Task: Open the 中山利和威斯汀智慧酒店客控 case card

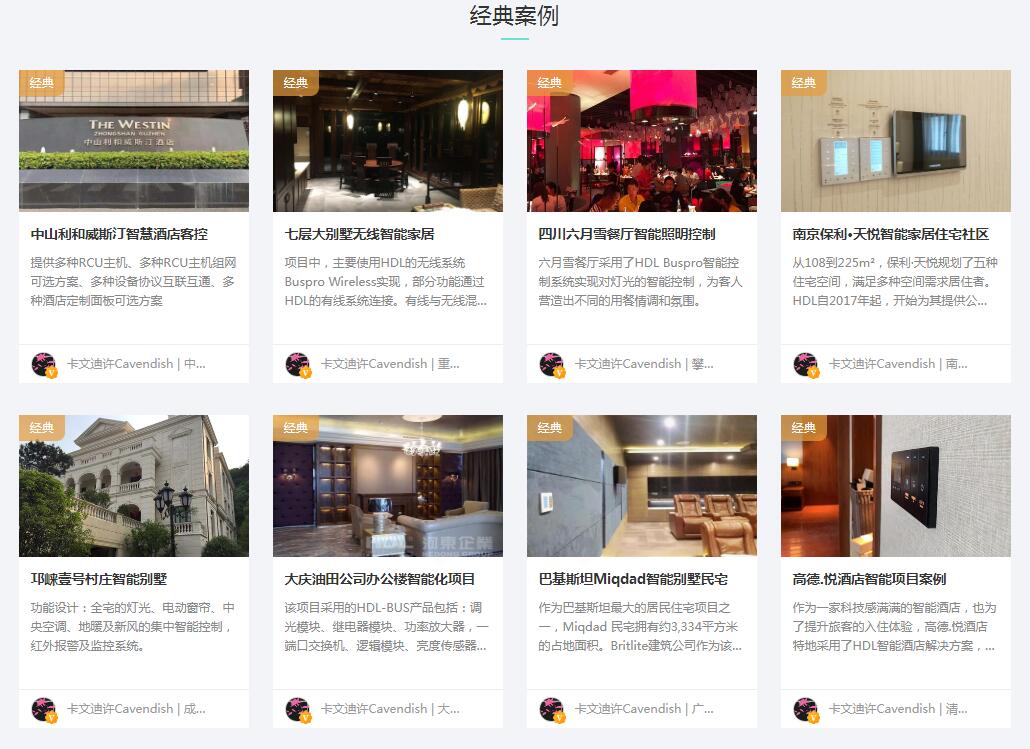Action: tap(119, 234)
